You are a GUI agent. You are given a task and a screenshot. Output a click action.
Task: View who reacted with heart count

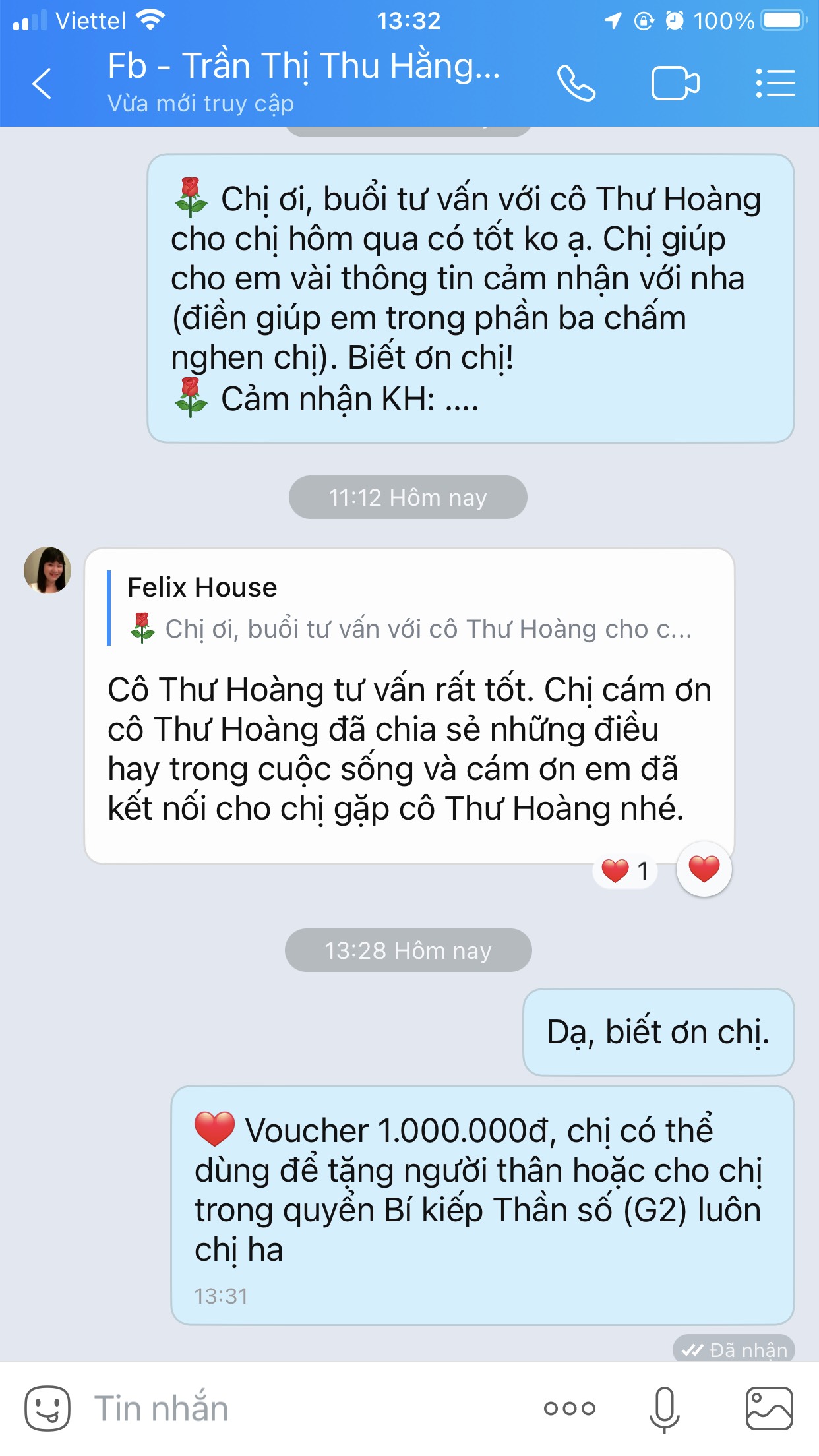pos(625,871)
